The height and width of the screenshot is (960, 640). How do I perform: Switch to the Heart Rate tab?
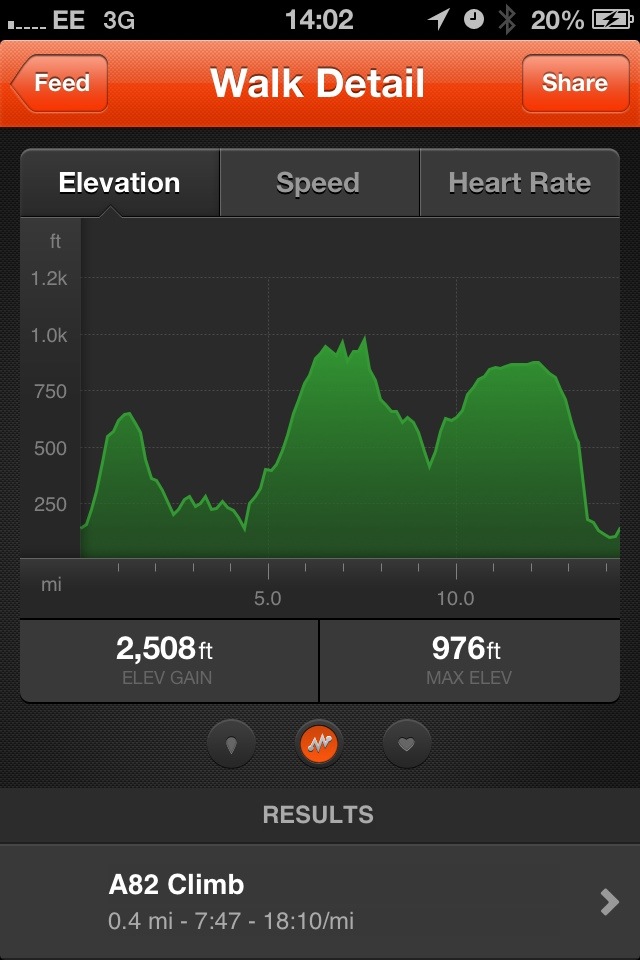519,183
